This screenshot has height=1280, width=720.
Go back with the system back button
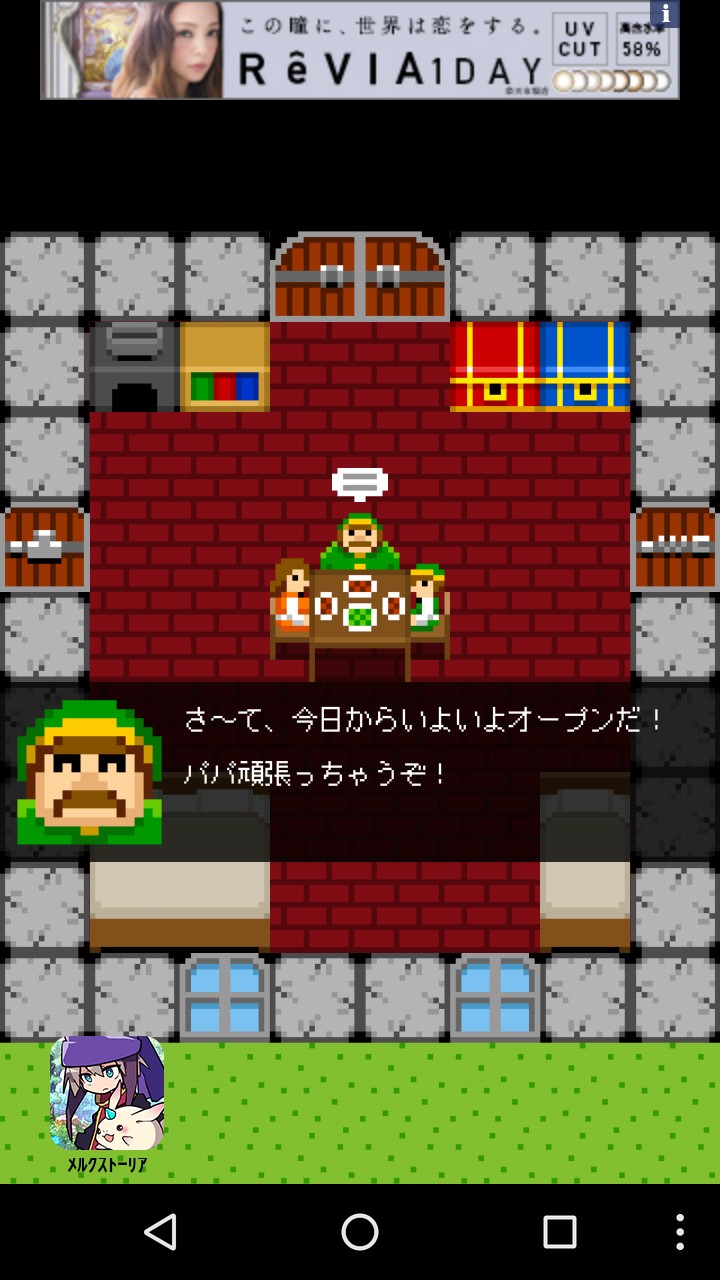(x=161, y=1232)
